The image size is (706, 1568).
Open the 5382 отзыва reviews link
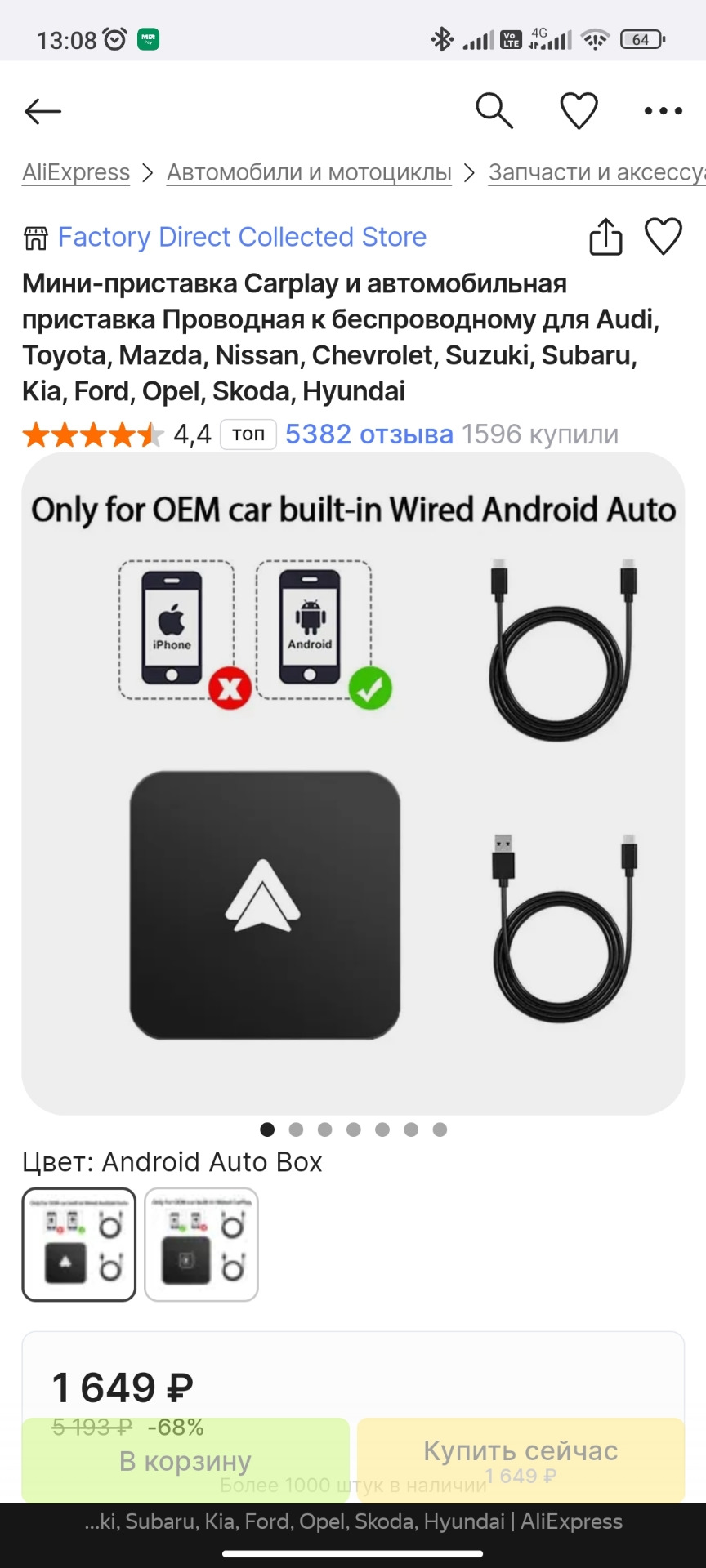(369, 434)
